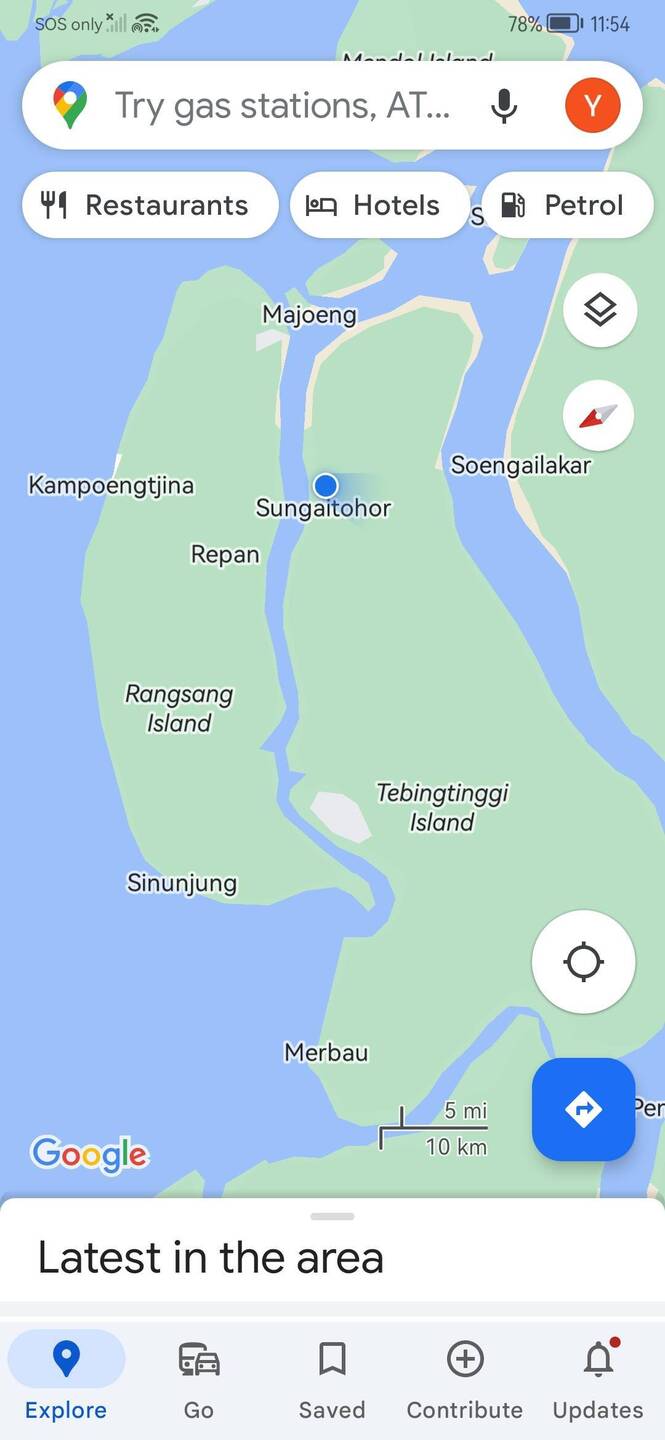The height and width of the screenshot is (1440, 665).
Task: Open the account profile avatar
Action: coord(592,105)
